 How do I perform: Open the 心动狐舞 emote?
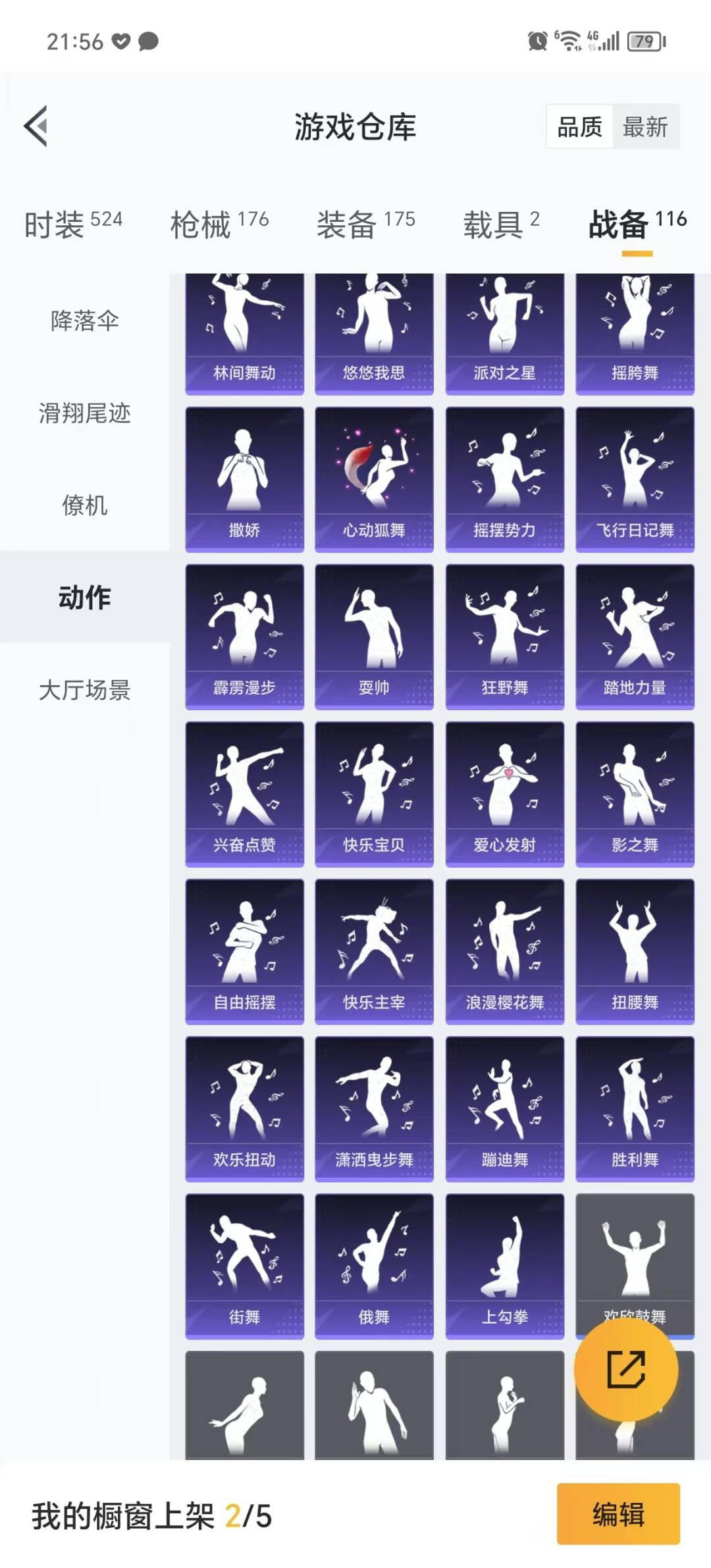point(374,479)
